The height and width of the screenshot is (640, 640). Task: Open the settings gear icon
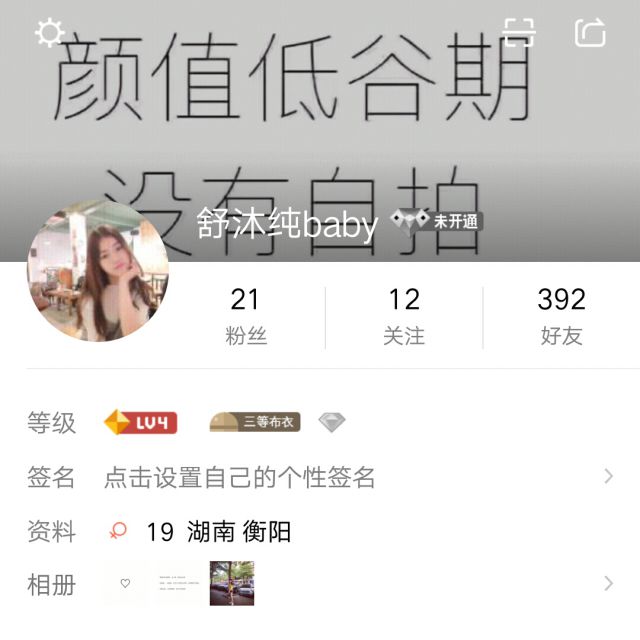pos(49,33)
